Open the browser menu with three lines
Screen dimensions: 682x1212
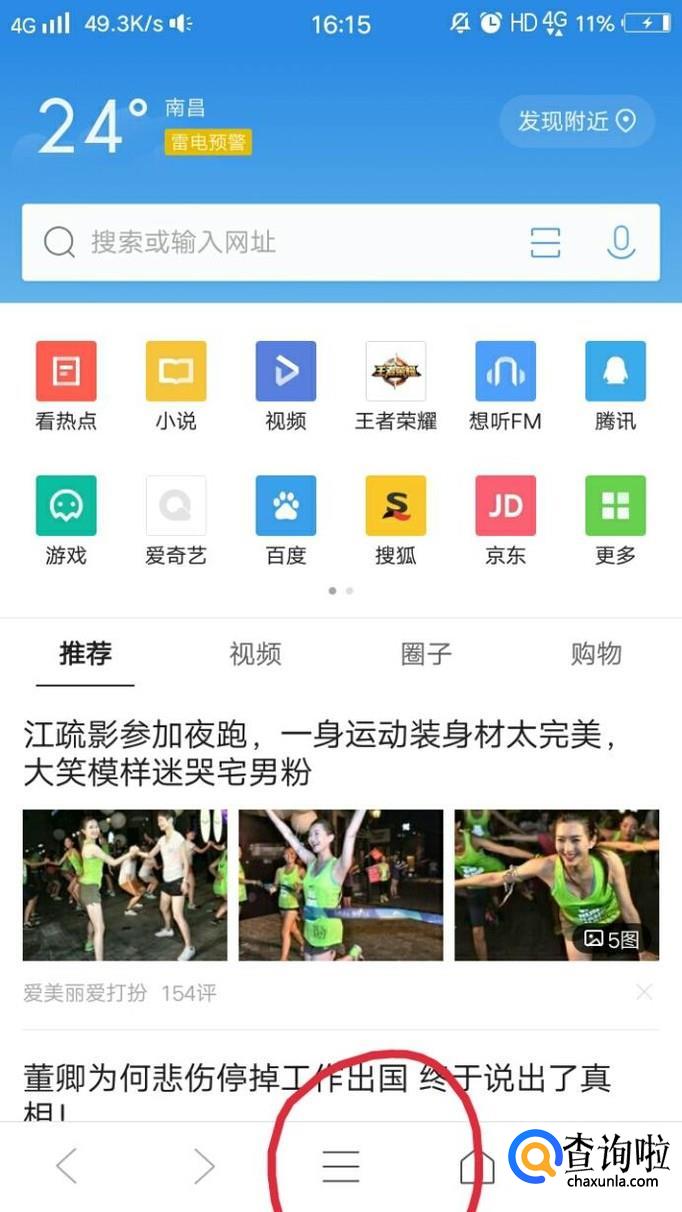[x=340, y=1166]
